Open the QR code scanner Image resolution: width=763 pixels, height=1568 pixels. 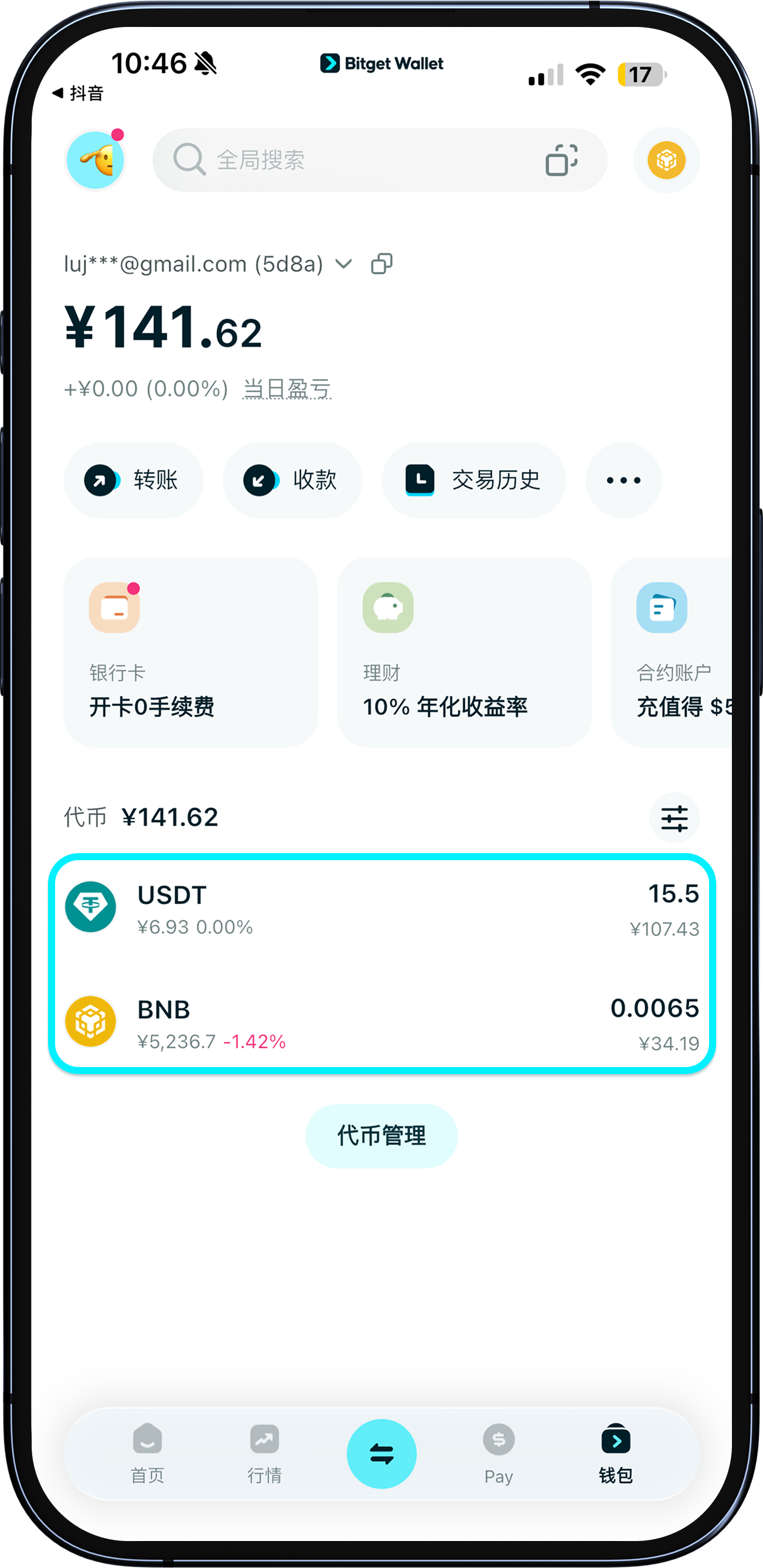click(x=561, y=160)
